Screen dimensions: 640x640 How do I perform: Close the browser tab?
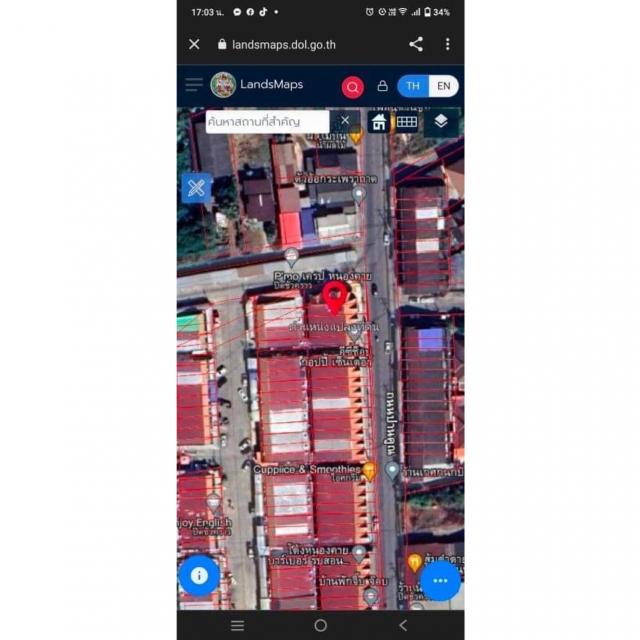click(194, 44)
